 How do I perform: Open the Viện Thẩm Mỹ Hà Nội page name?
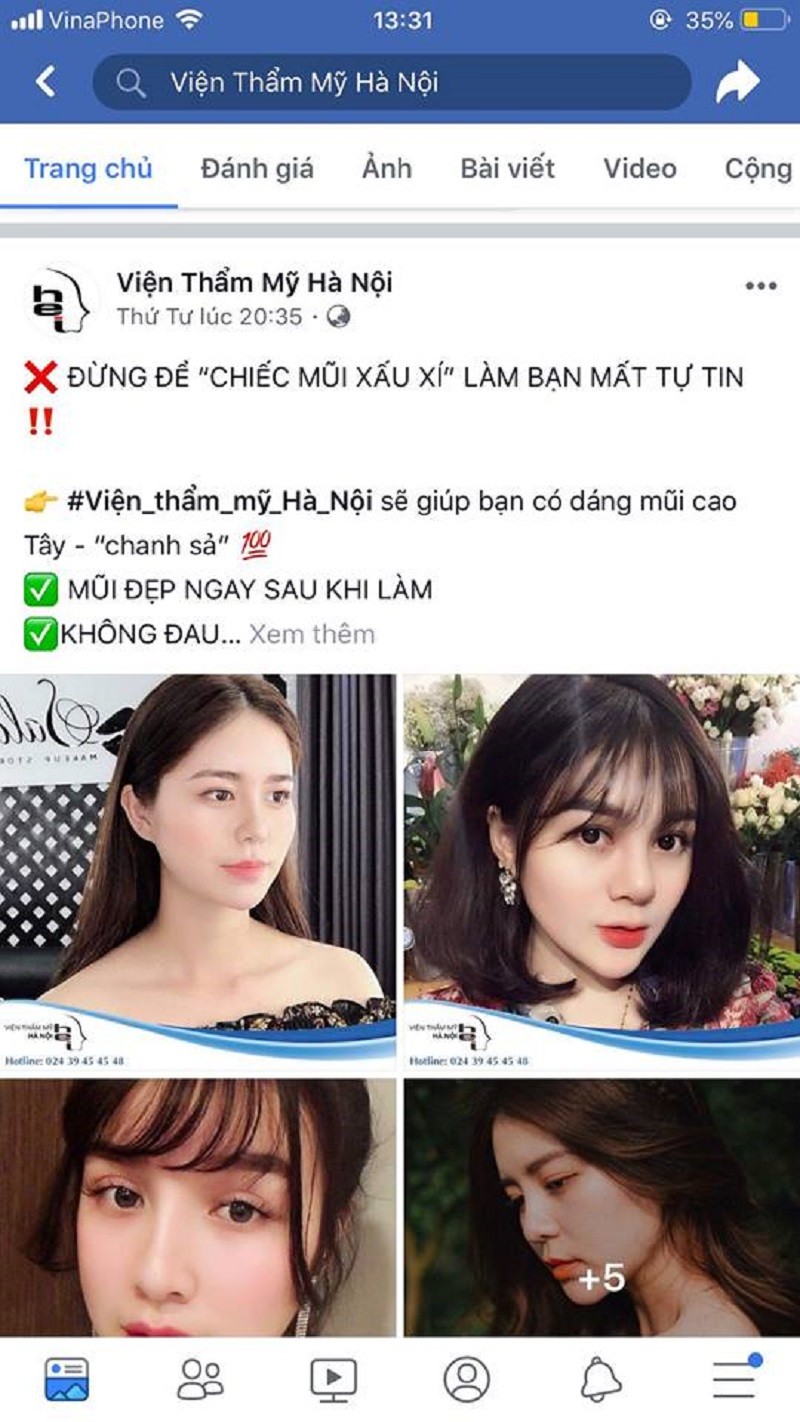[254, 283]
